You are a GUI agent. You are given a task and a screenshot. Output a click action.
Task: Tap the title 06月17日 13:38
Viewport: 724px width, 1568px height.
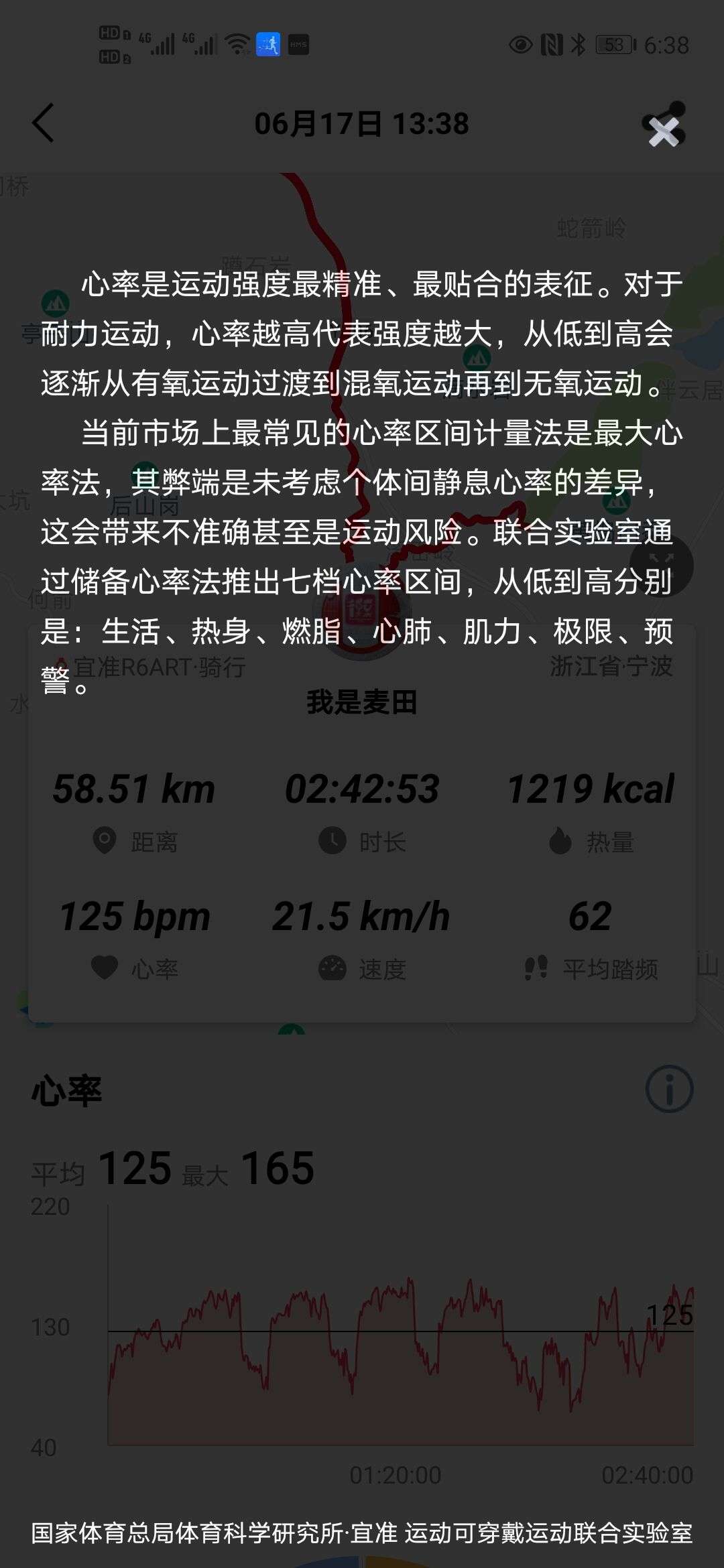pos(362,124)
